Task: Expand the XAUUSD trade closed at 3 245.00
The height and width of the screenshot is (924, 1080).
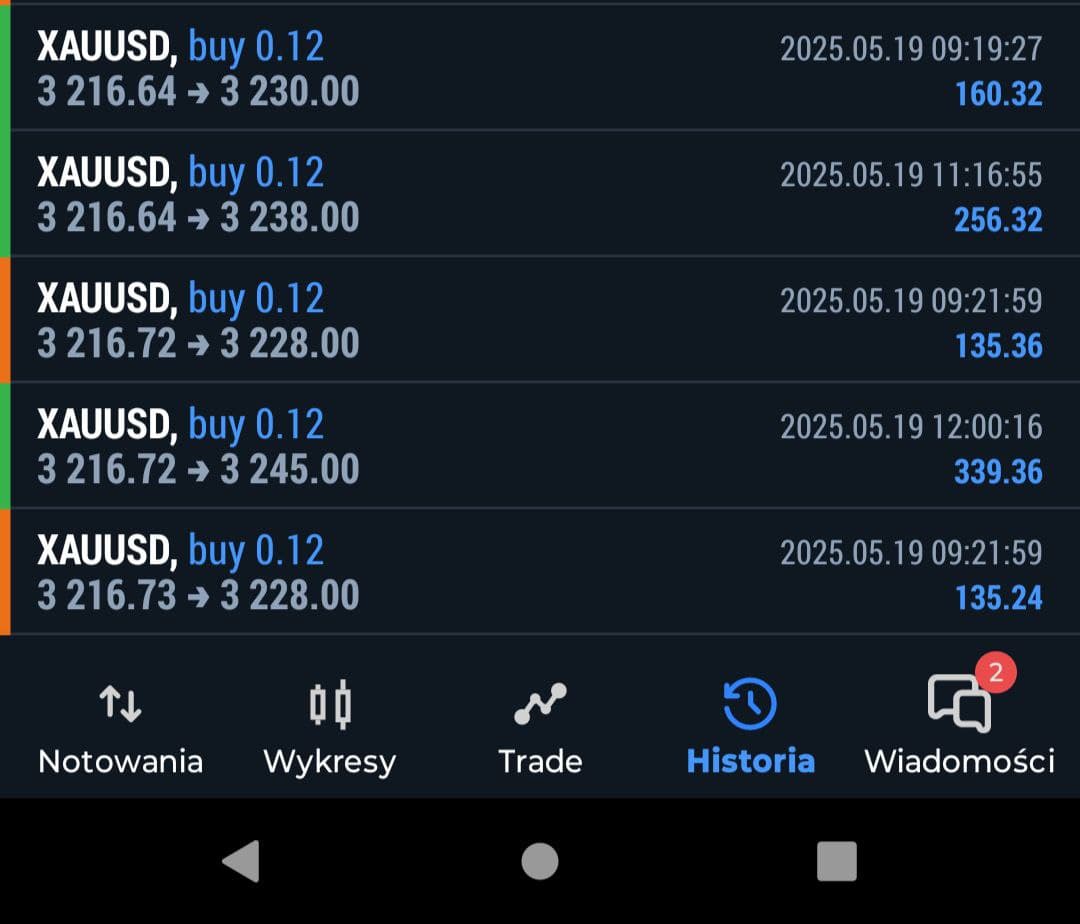Action: click(540, 446)
